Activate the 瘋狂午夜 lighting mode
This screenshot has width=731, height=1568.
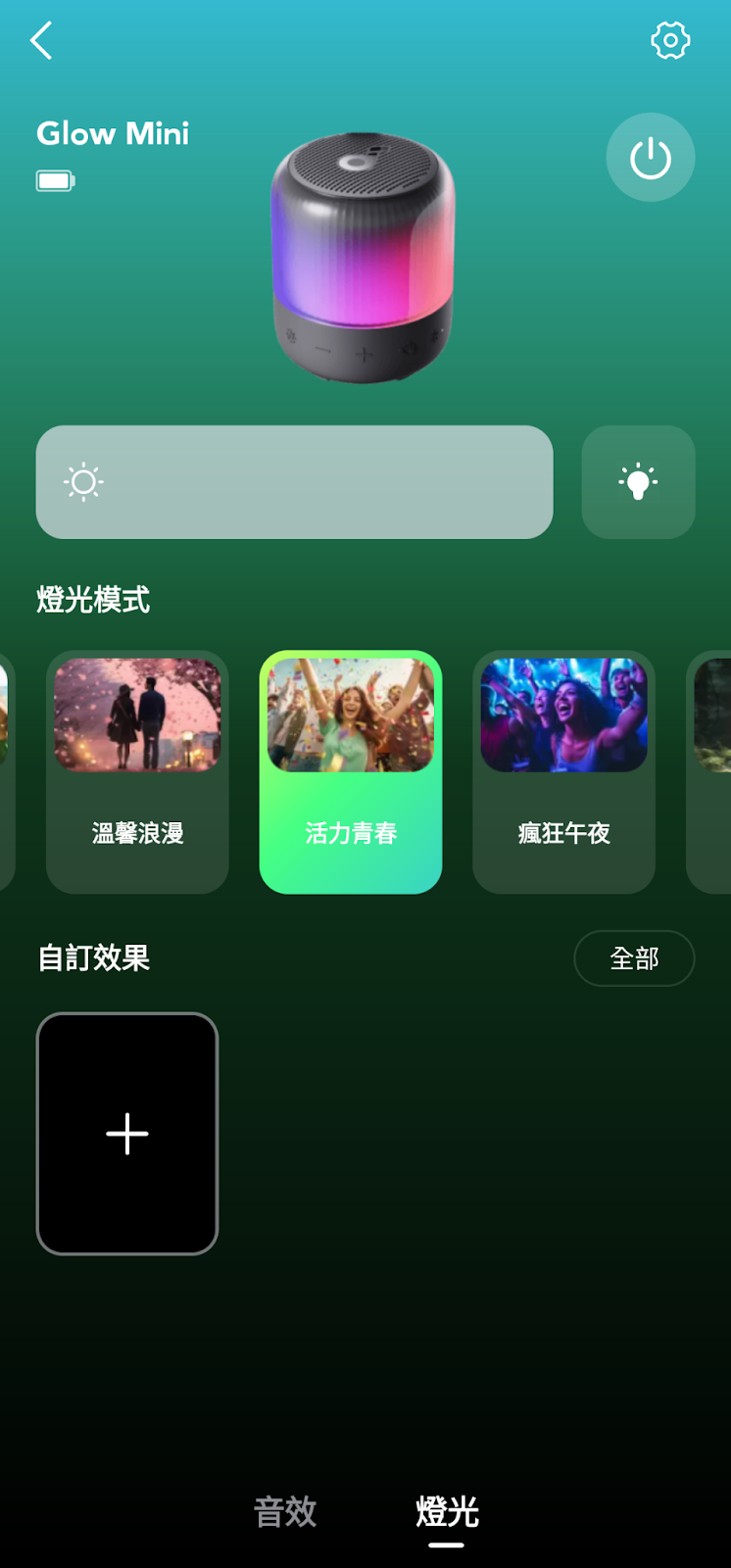[562, 772]
